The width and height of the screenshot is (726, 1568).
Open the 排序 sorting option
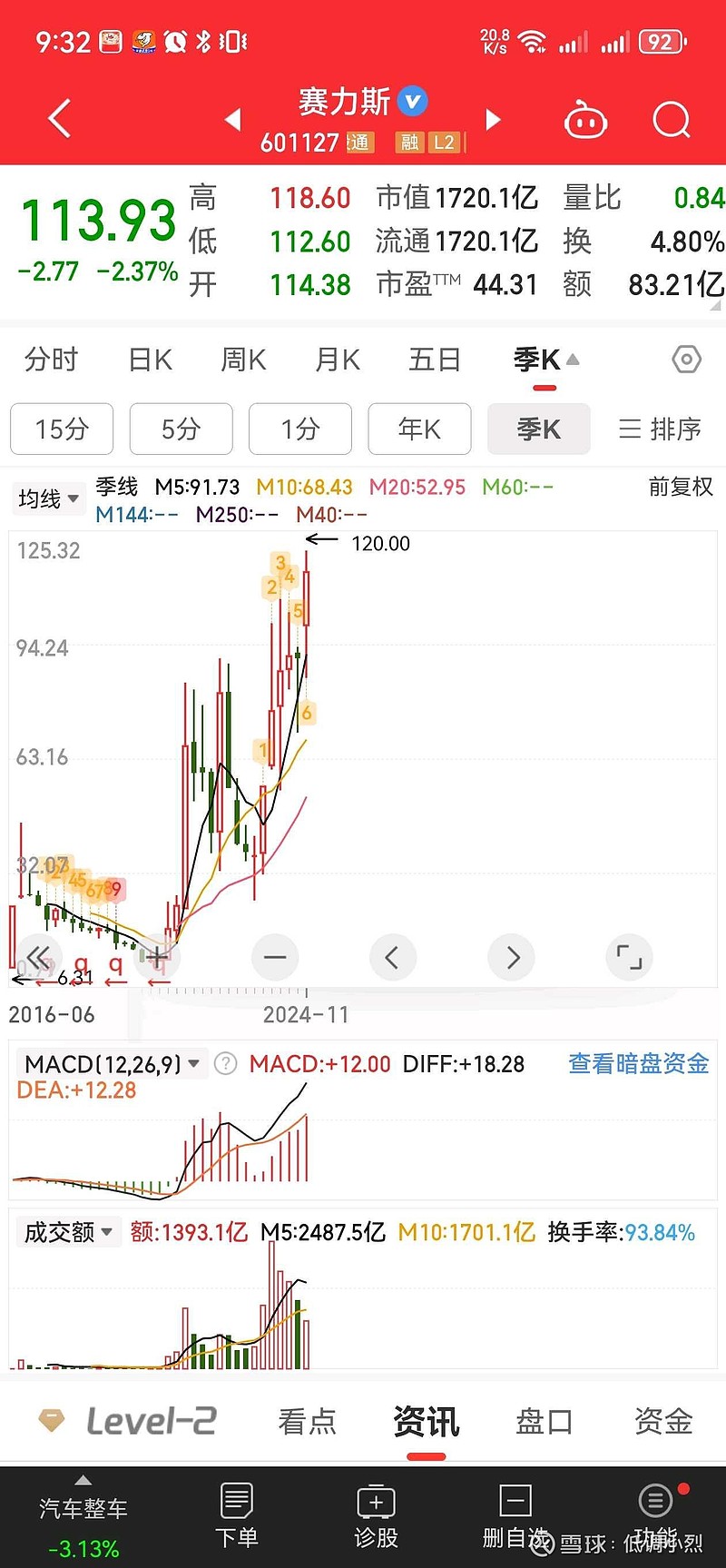(x=661, y=429)
